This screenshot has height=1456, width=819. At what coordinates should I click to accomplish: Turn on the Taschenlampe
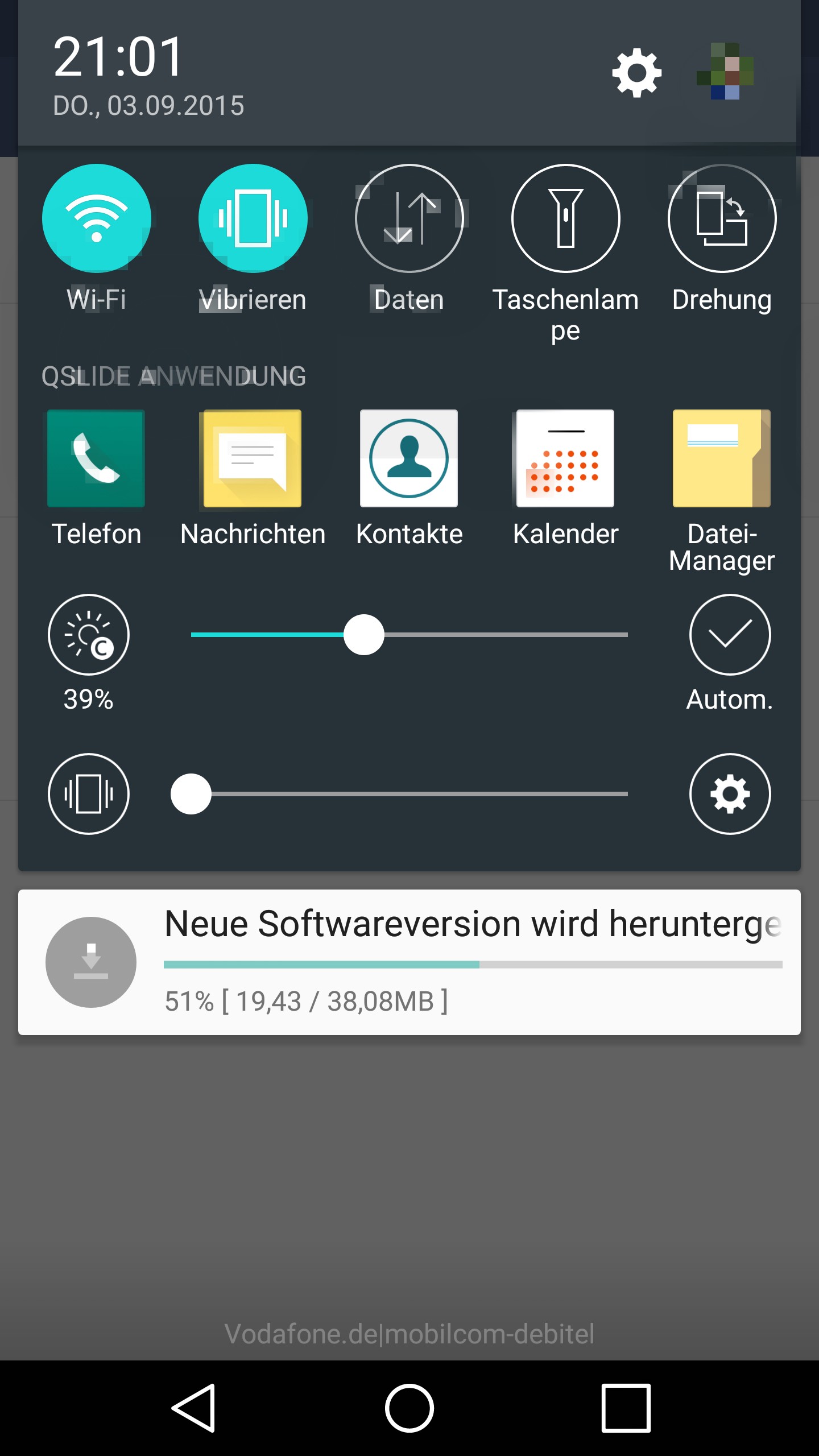[x=565, y=218]
